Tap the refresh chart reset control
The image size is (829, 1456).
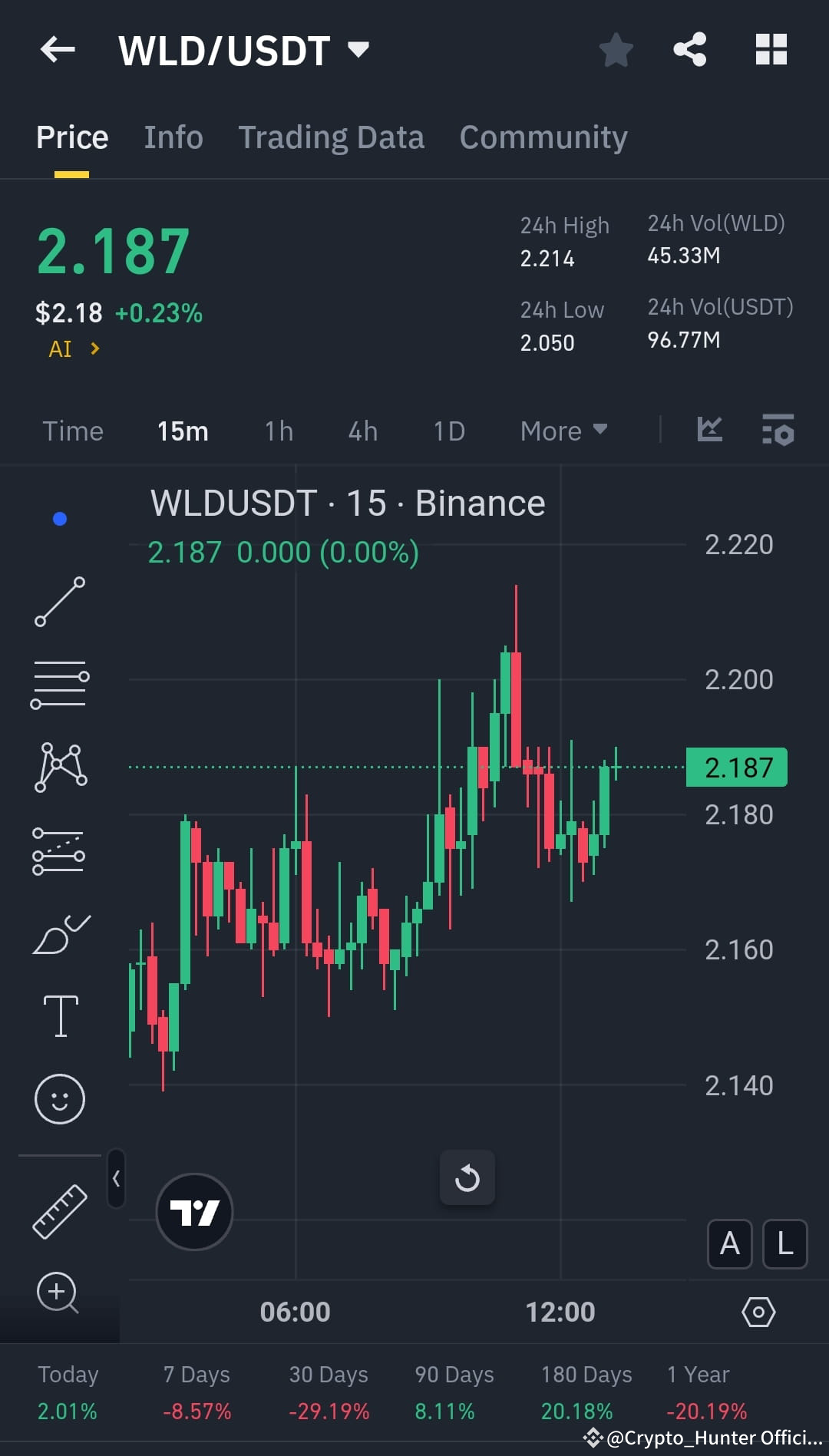point(467,1179)
